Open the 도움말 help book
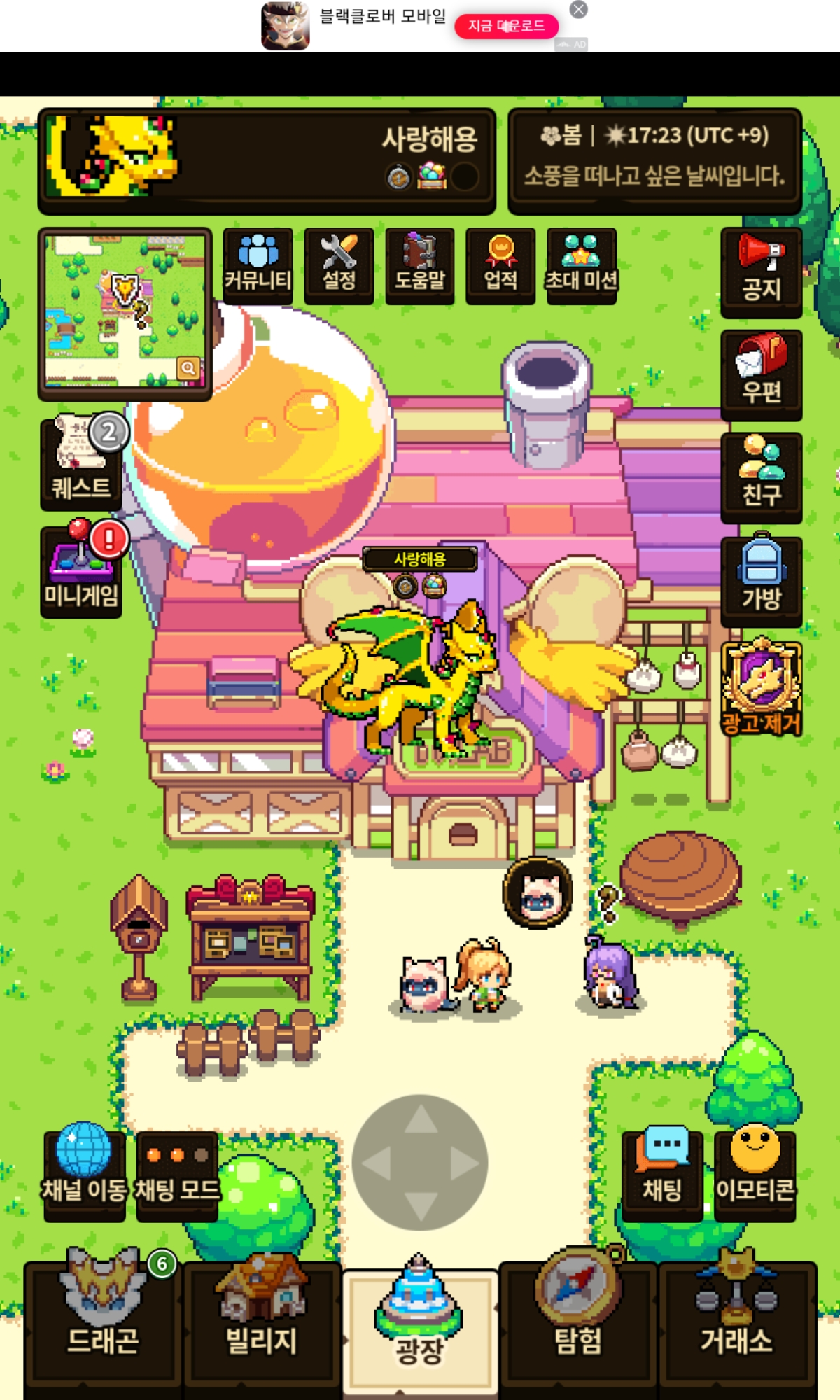 (x=419, y=265)
